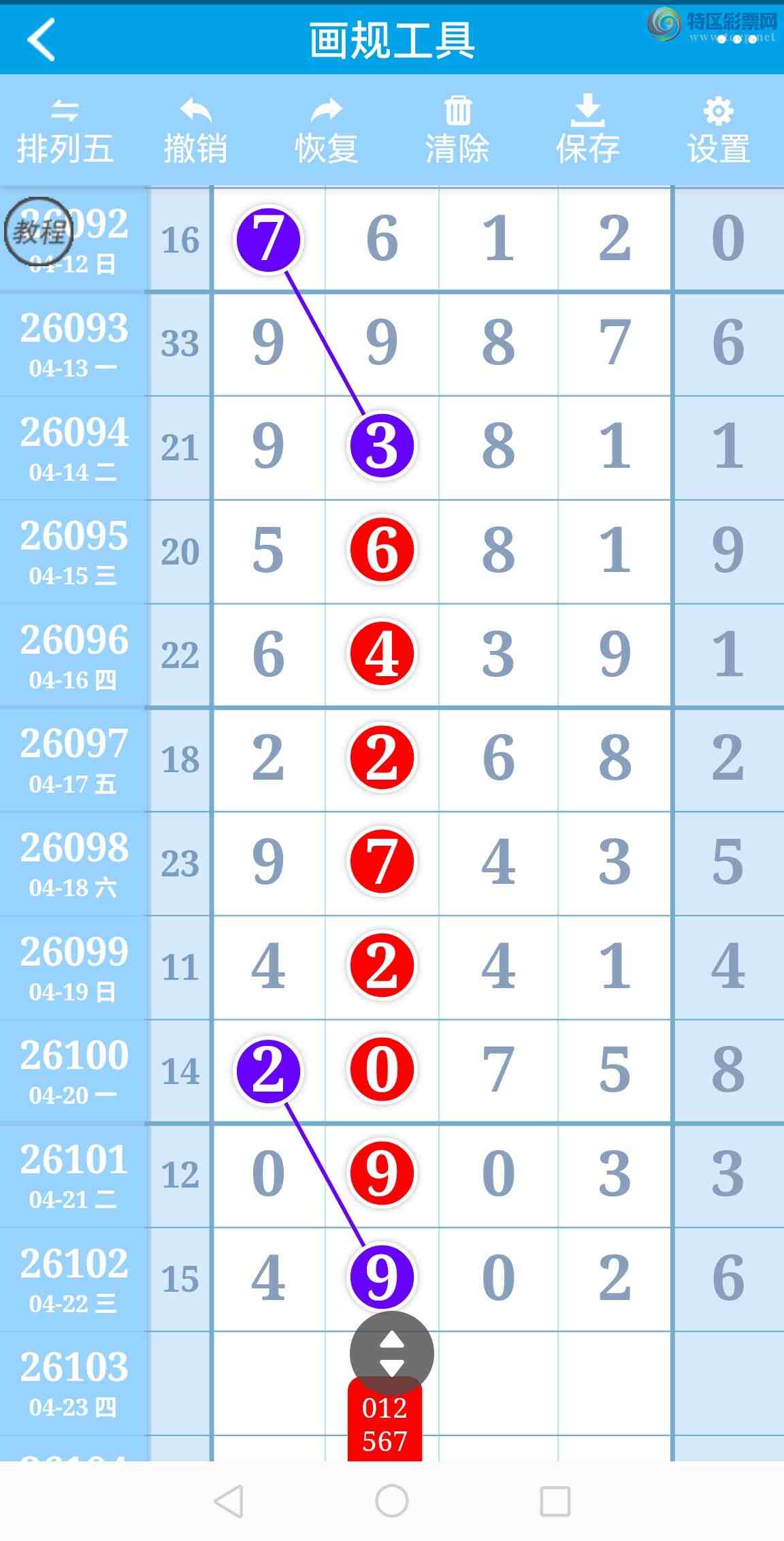The image size is (784, 1541).
Task: Tap the red 7 in row 26098
Action: [x=382, y=861]
